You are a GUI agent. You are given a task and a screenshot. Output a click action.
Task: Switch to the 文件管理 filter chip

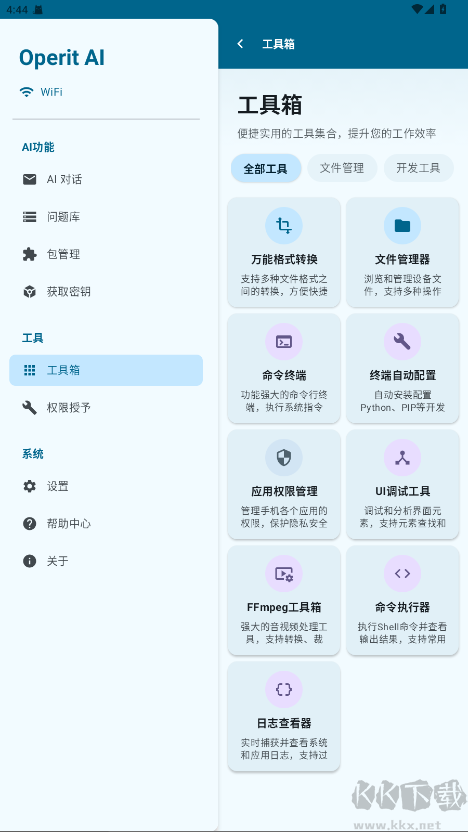point(342,168)
